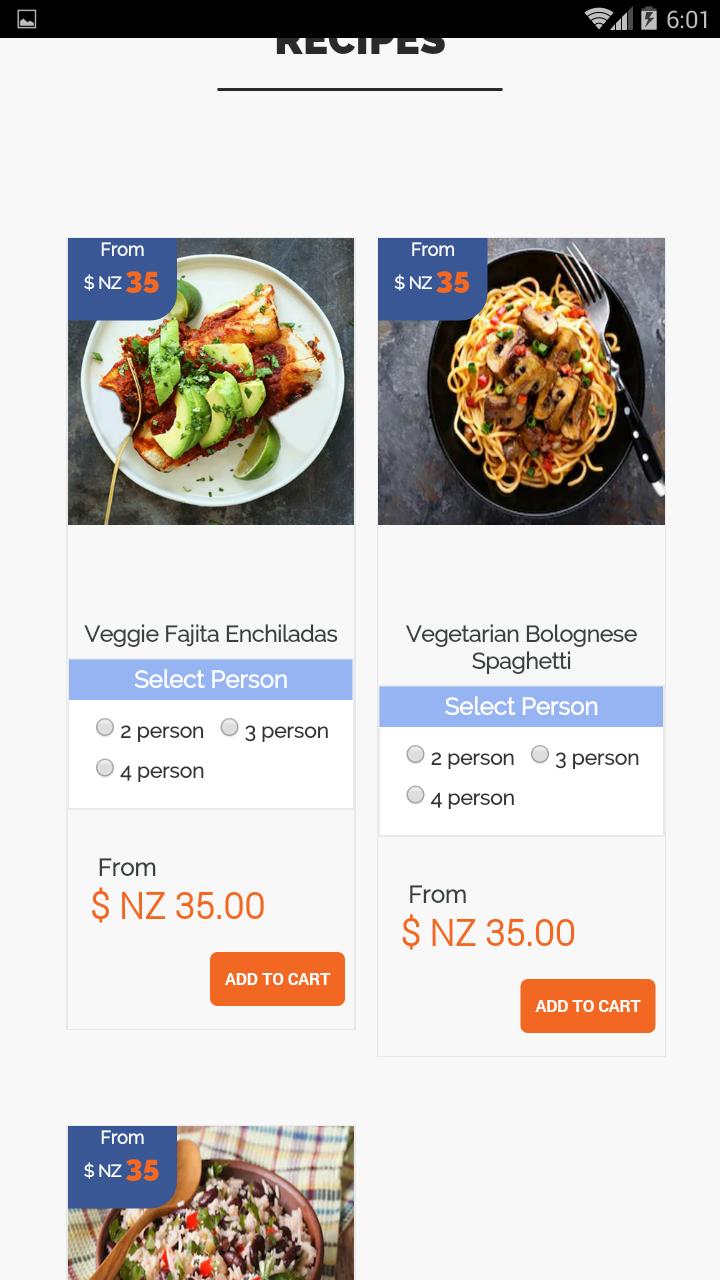Viewport: 720px width, 1280px height.
Task: Select 4 person for Veggie Fajita Enchiladas
Action: coord(105,768)
